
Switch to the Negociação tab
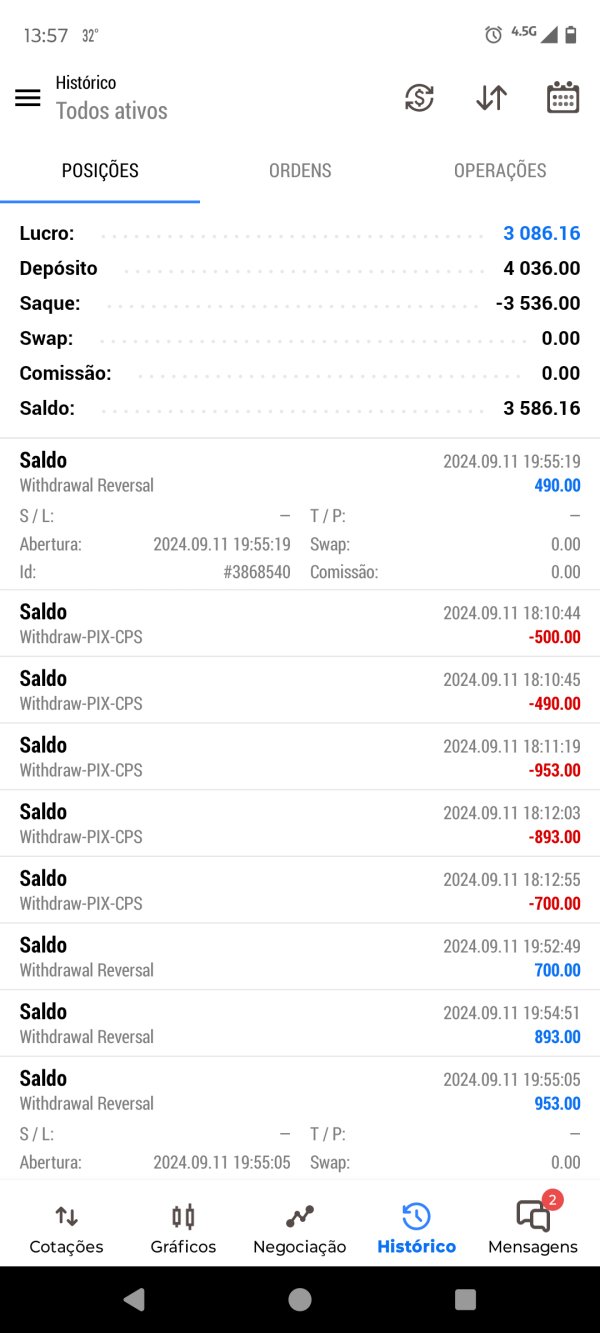[299, 1228]
